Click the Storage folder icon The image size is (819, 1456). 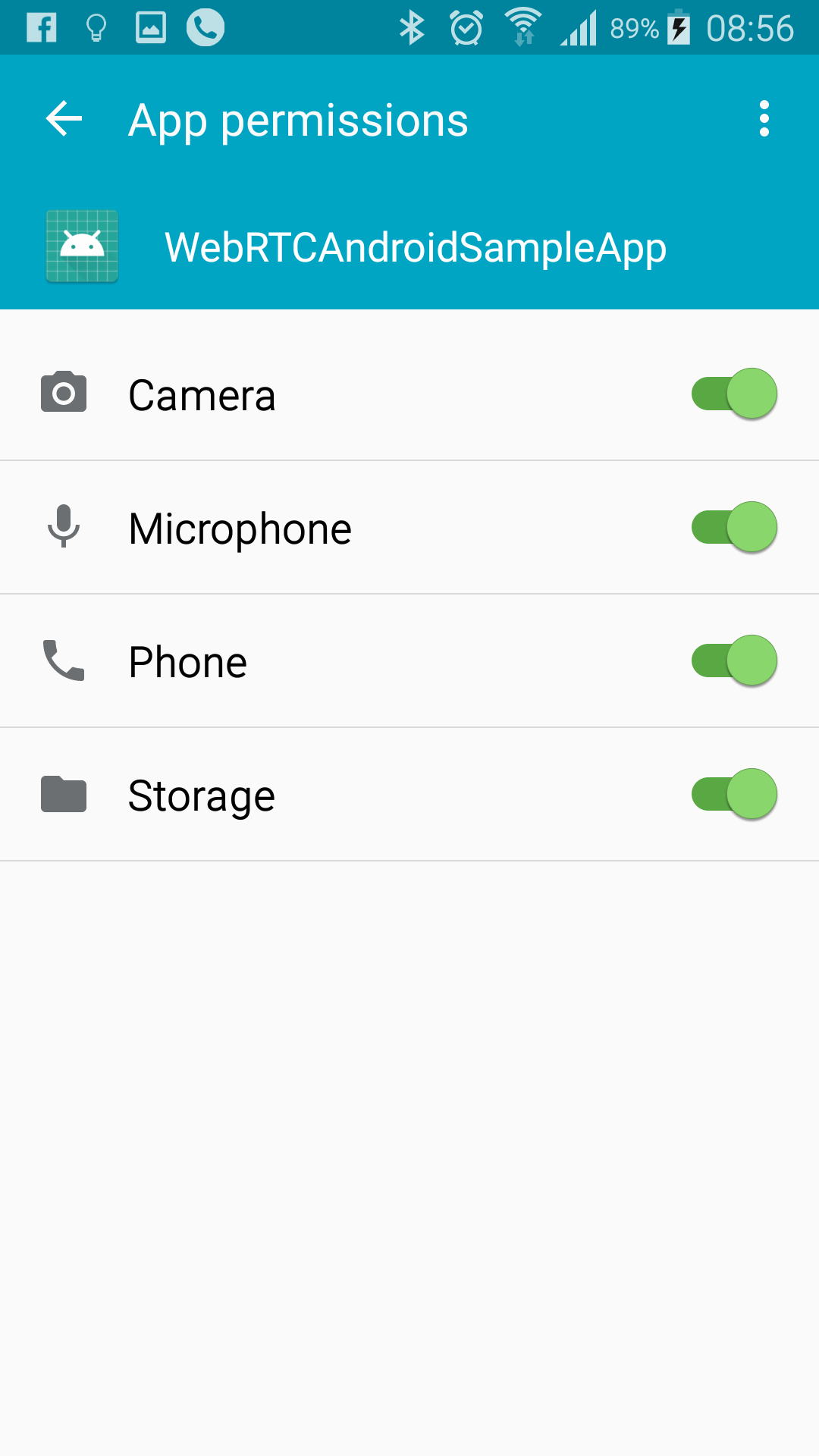[64, 793]
